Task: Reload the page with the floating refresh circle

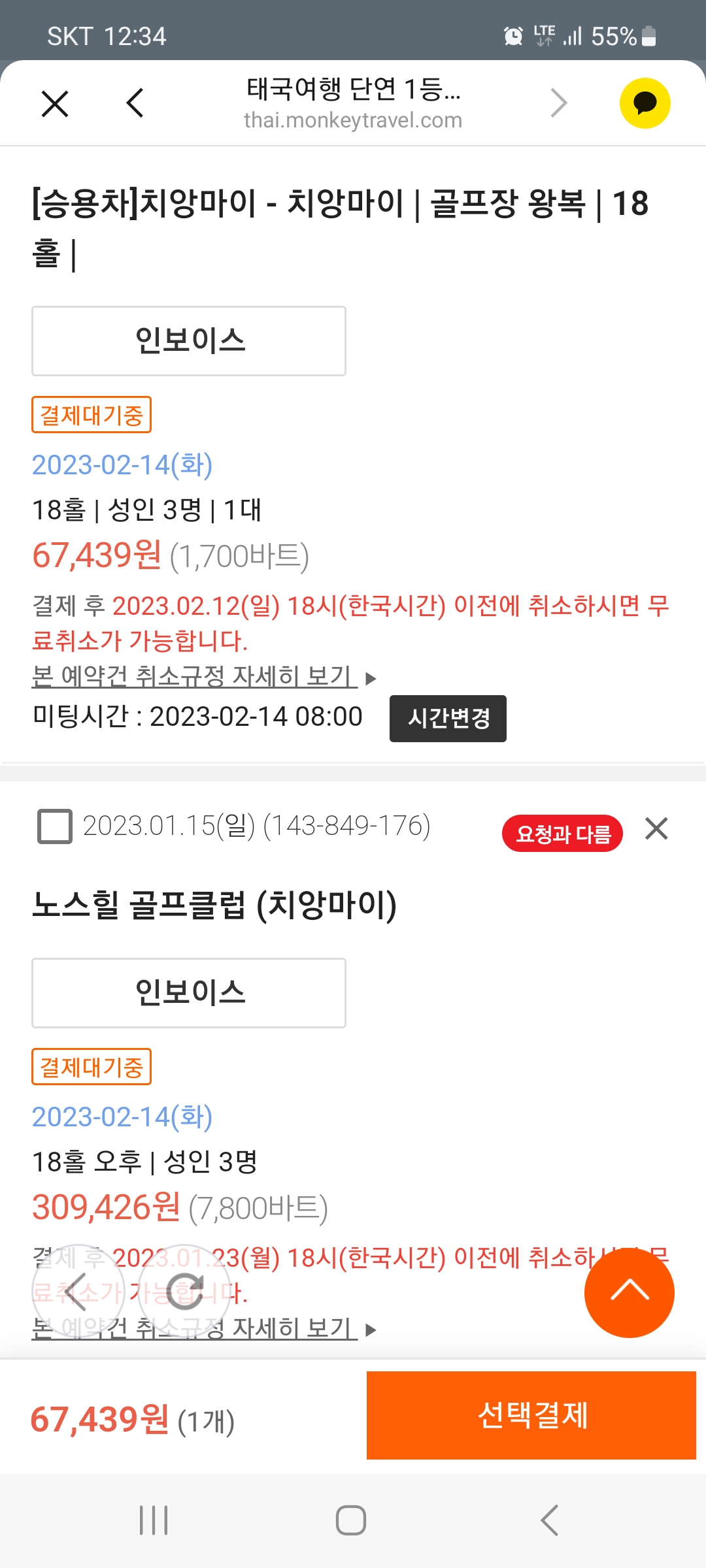Action: point(185,1290)
